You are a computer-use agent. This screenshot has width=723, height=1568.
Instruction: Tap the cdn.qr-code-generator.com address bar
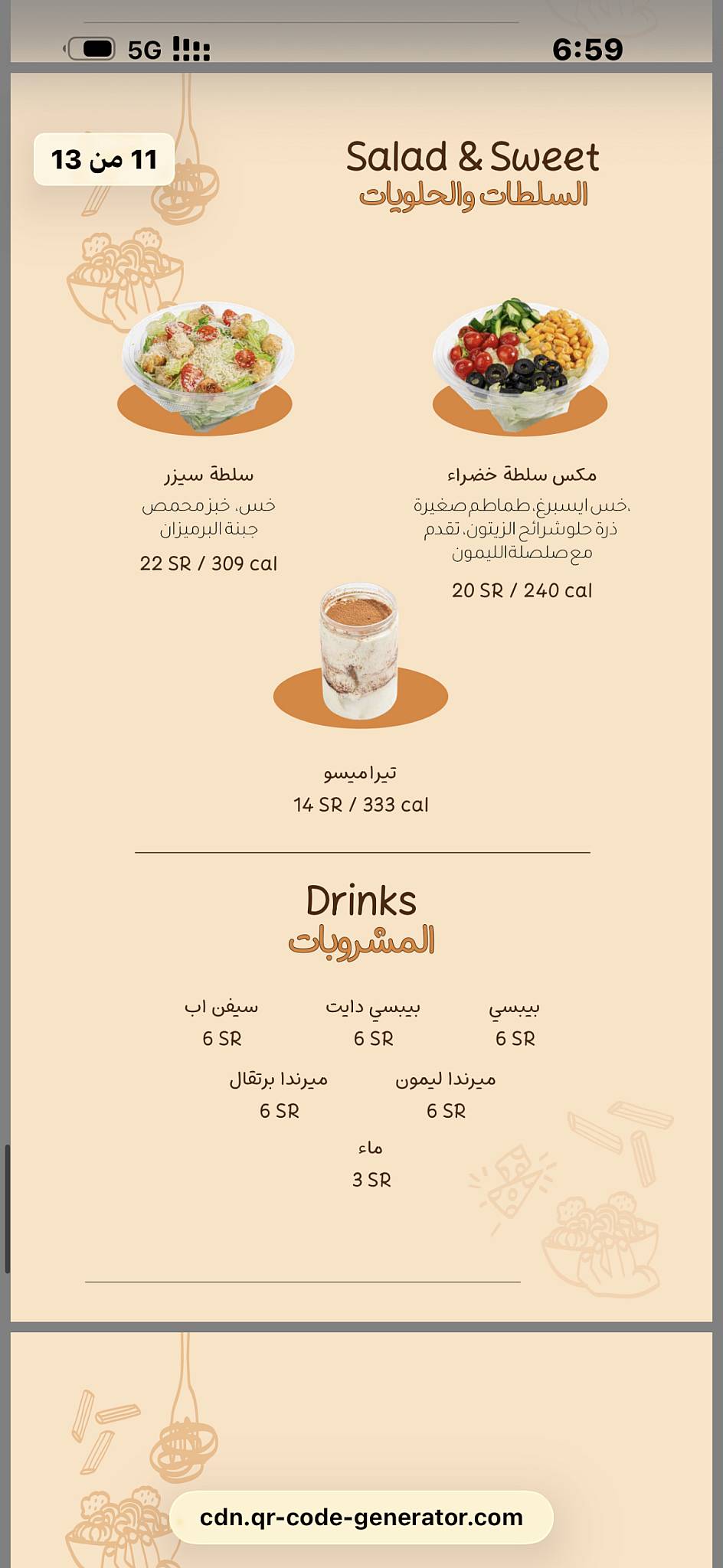[361, 1517]
